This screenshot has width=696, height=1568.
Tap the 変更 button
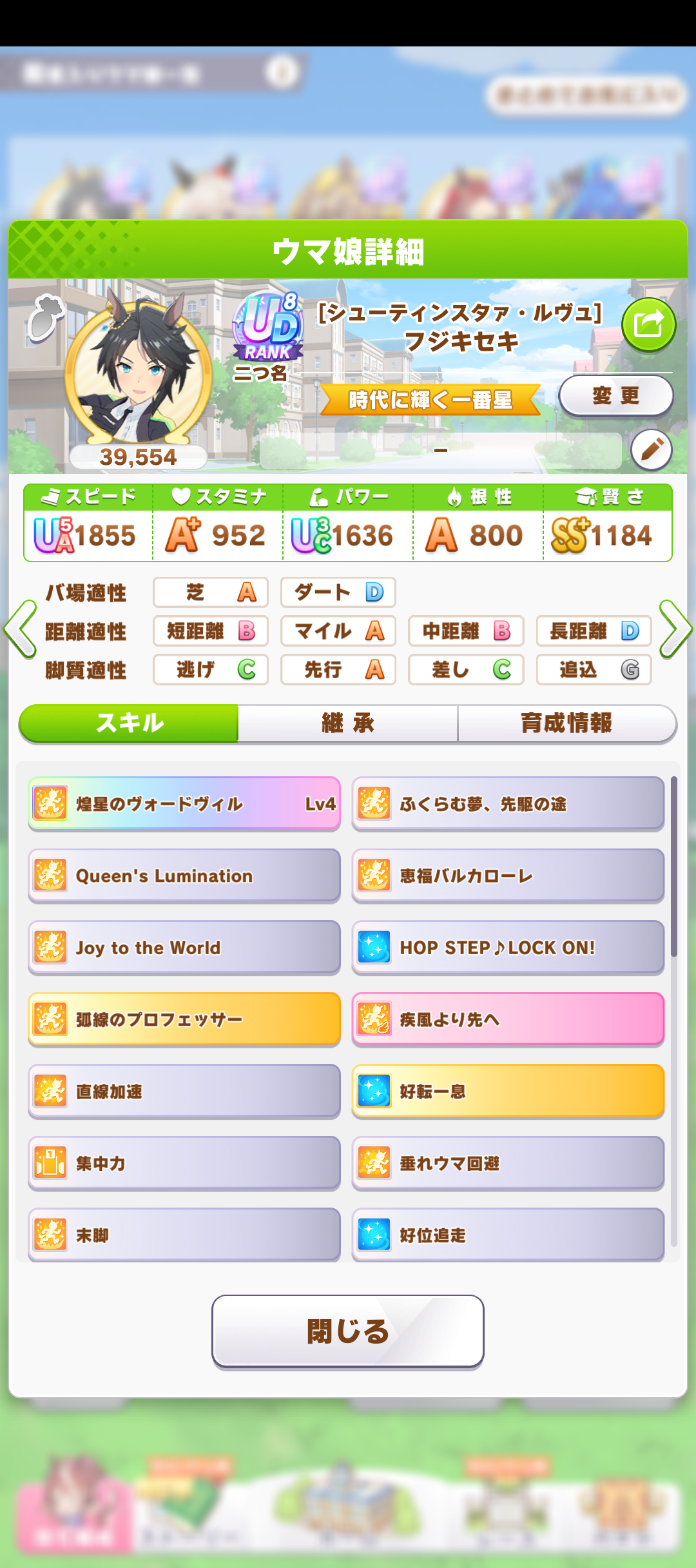pyautogui.click(x=615, y=395)
